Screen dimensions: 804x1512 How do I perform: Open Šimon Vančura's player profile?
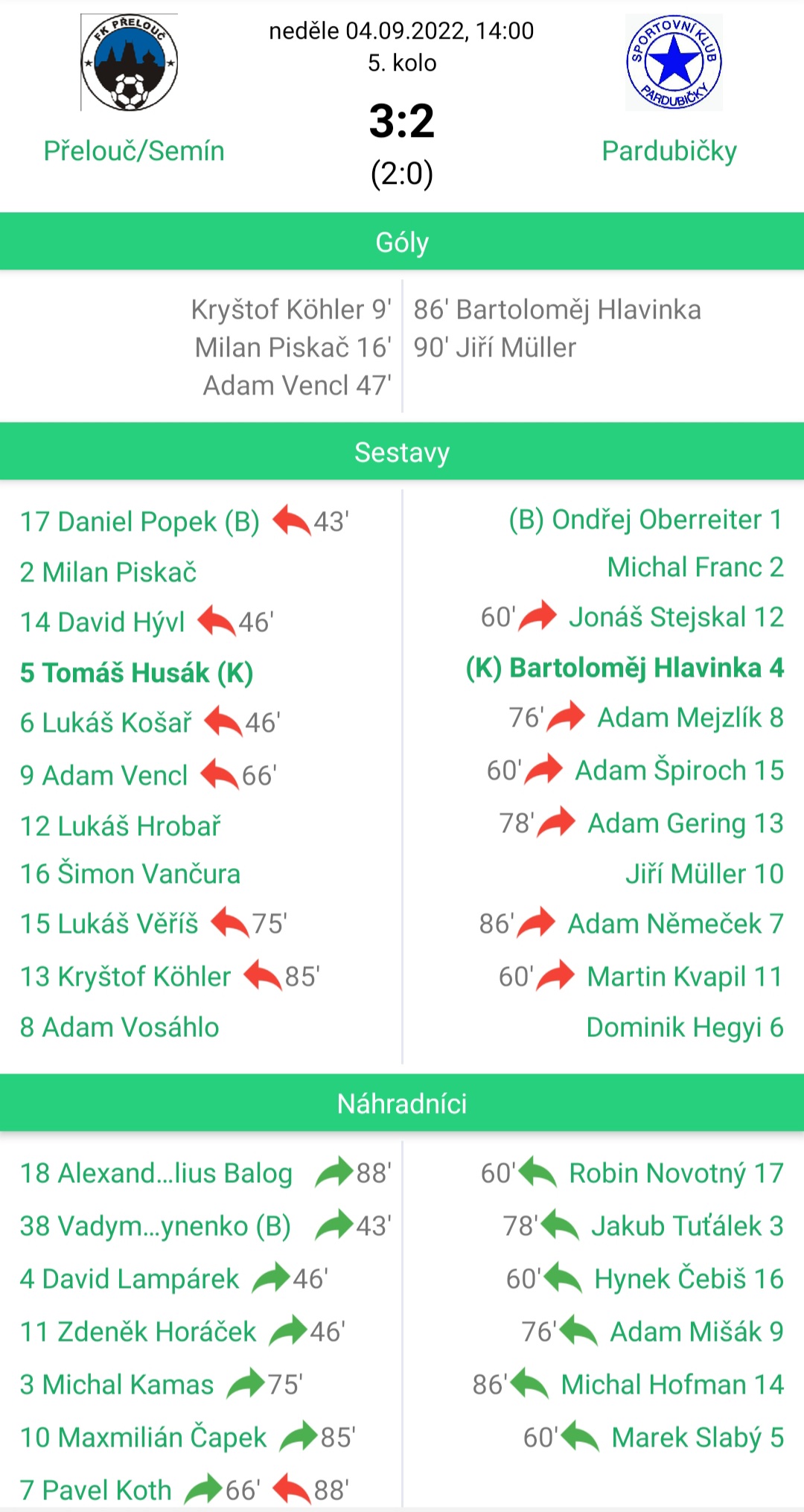[x=130, y=874]
